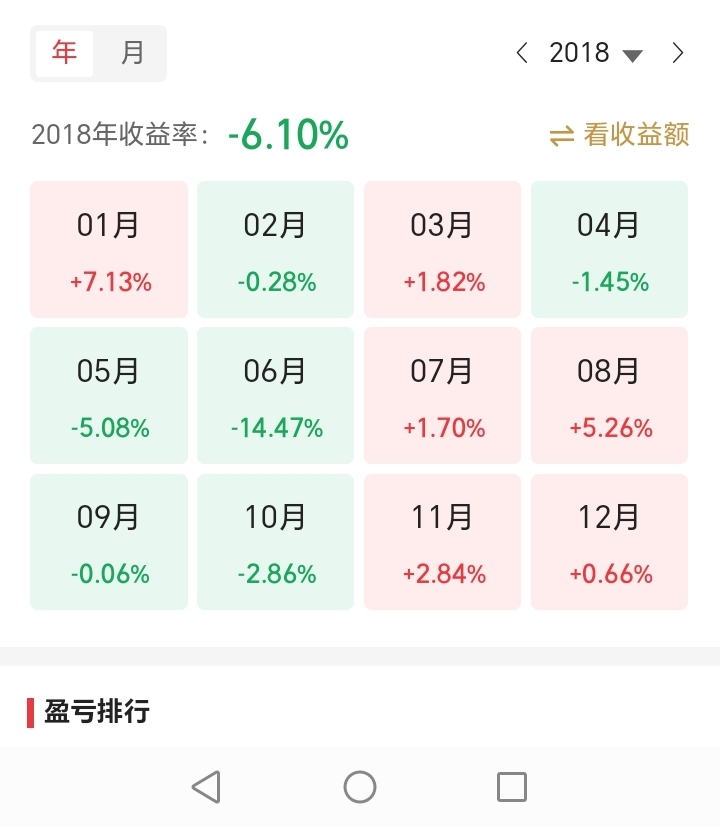Open the 10月 return card

276,541
